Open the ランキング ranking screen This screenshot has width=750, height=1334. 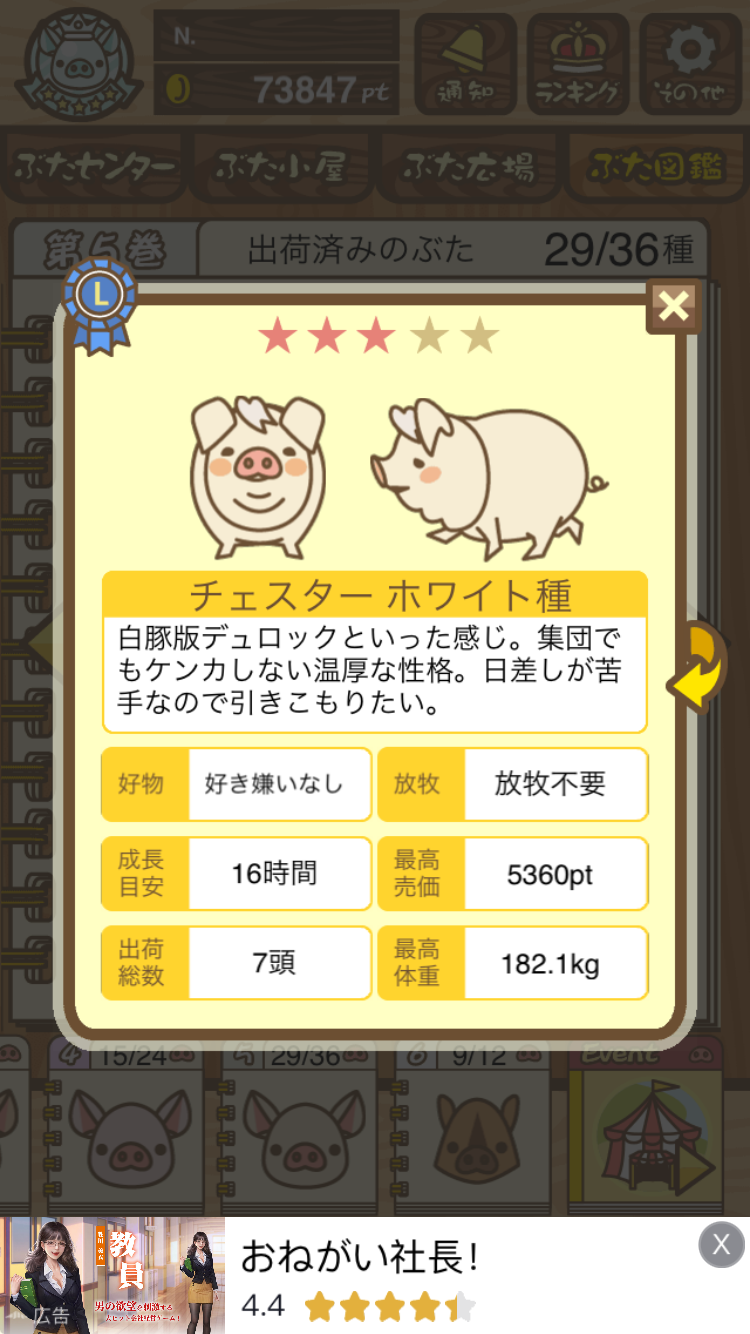pos(578,64)
